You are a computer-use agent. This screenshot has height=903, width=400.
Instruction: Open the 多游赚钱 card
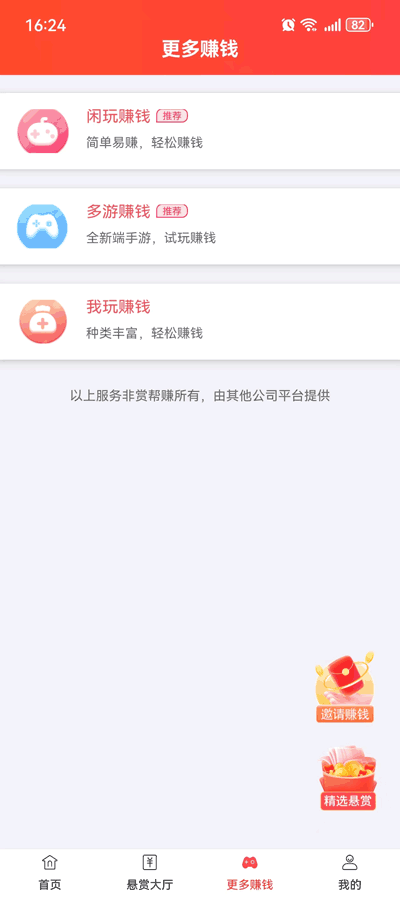tap(200, 226)
